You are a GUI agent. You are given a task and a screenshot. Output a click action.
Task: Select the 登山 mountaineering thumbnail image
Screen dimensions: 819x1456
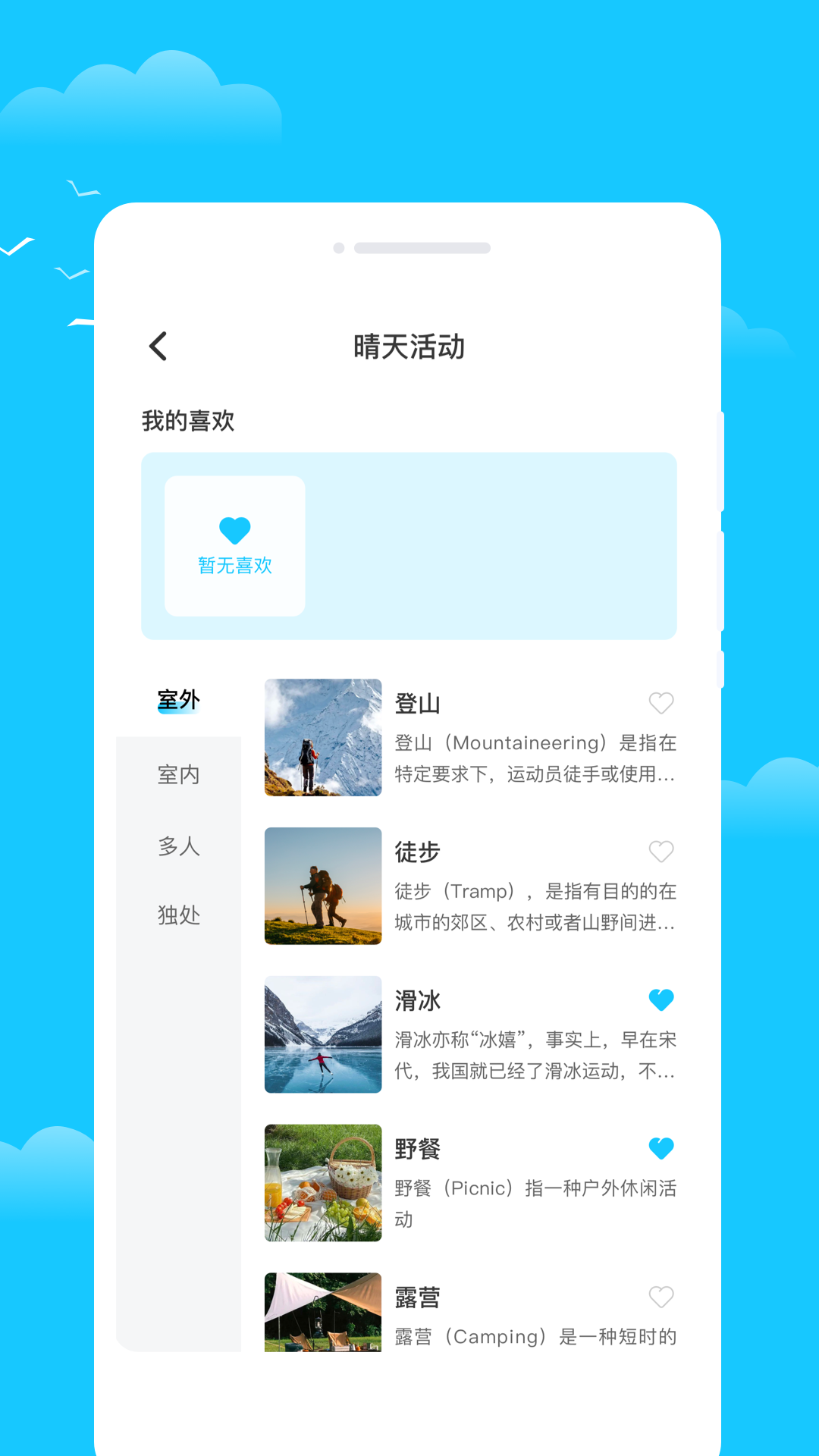coord(322,737)
